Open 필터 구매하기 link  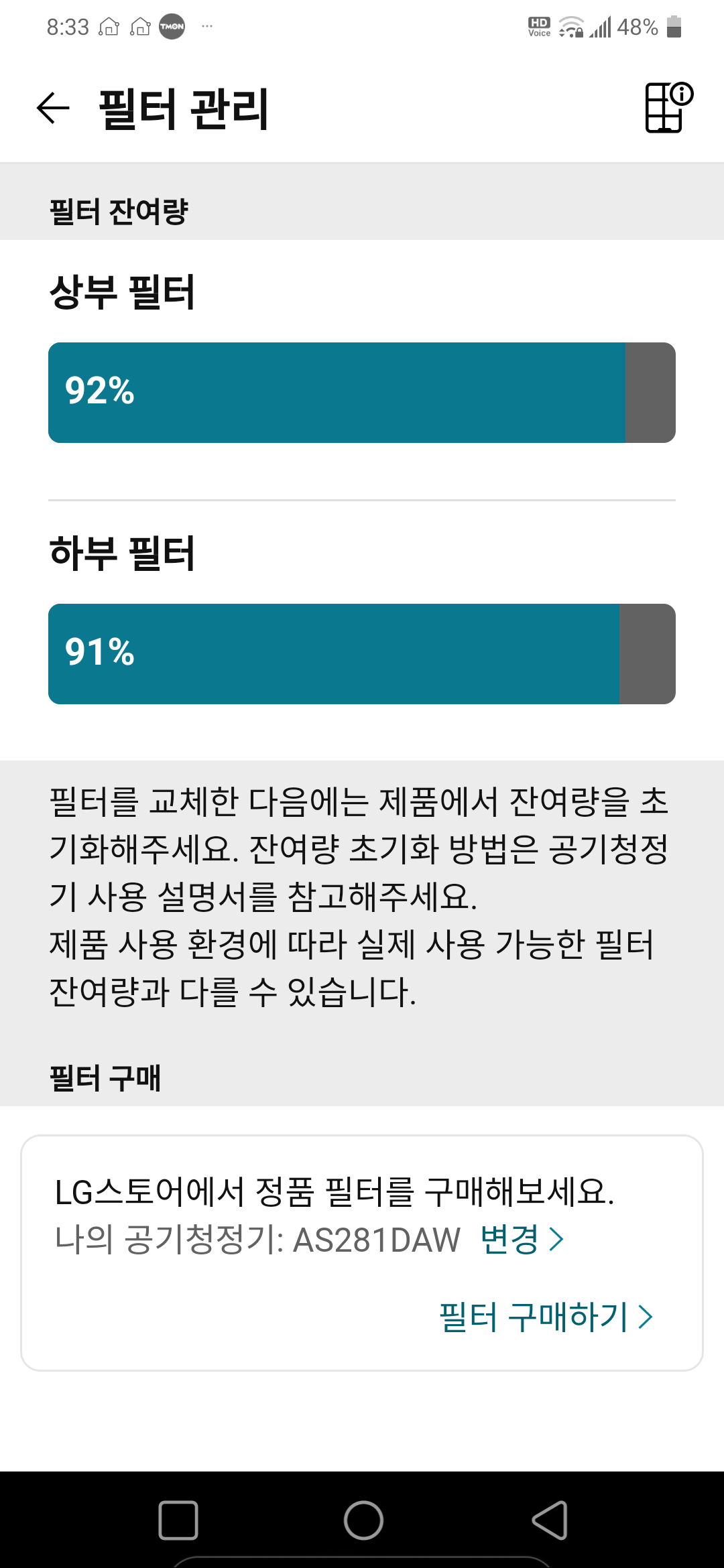click(546, 1317)
